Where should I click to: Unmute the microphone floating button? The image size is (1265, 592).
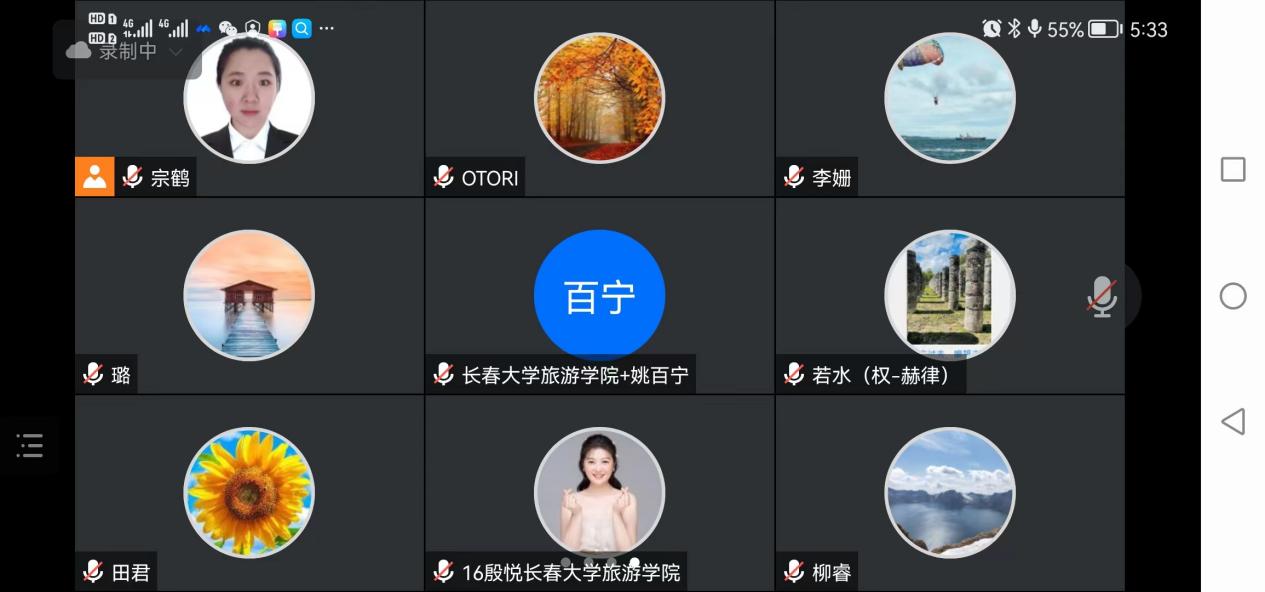pos(1102,297)
